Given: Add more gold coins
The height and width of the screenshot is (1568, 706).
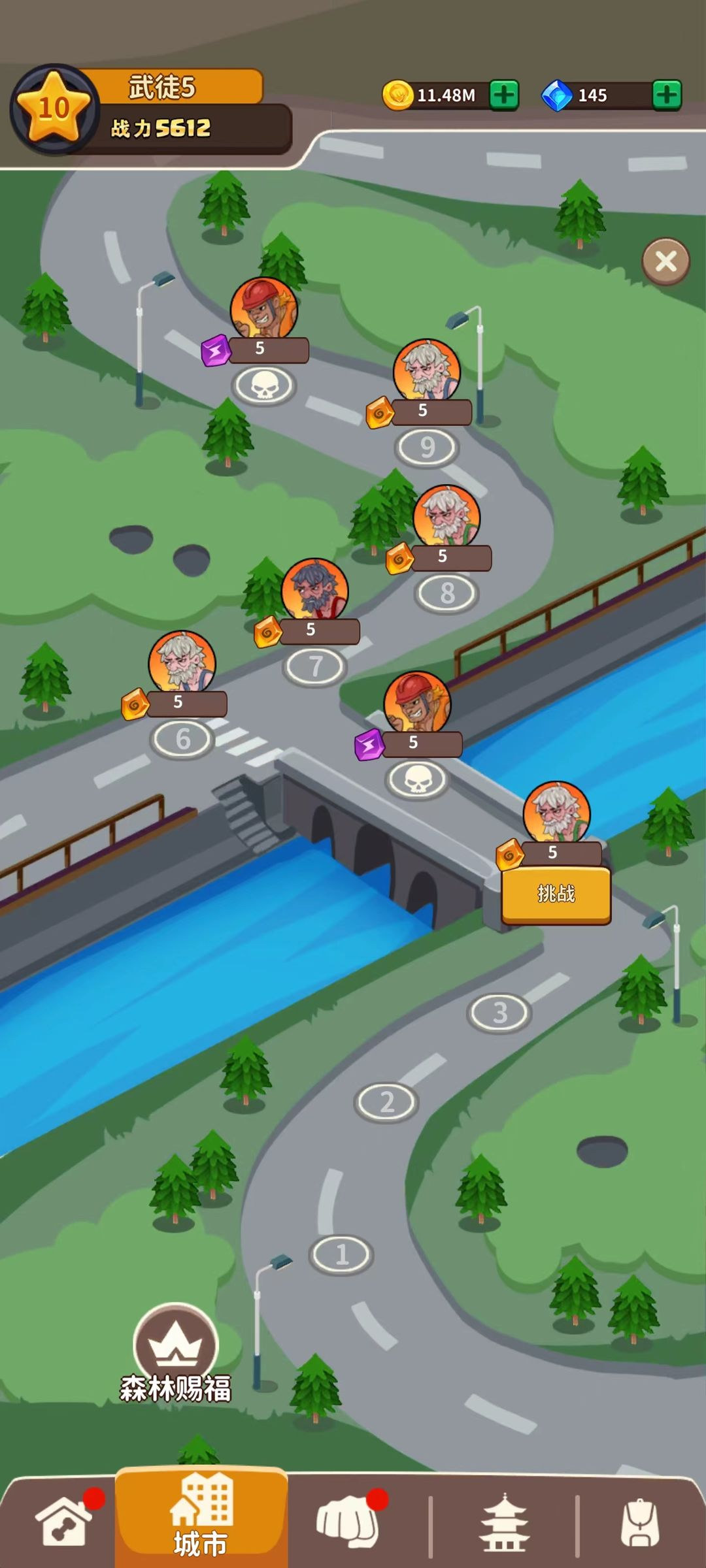Looking at the screenshot, I should coord(504,95).
